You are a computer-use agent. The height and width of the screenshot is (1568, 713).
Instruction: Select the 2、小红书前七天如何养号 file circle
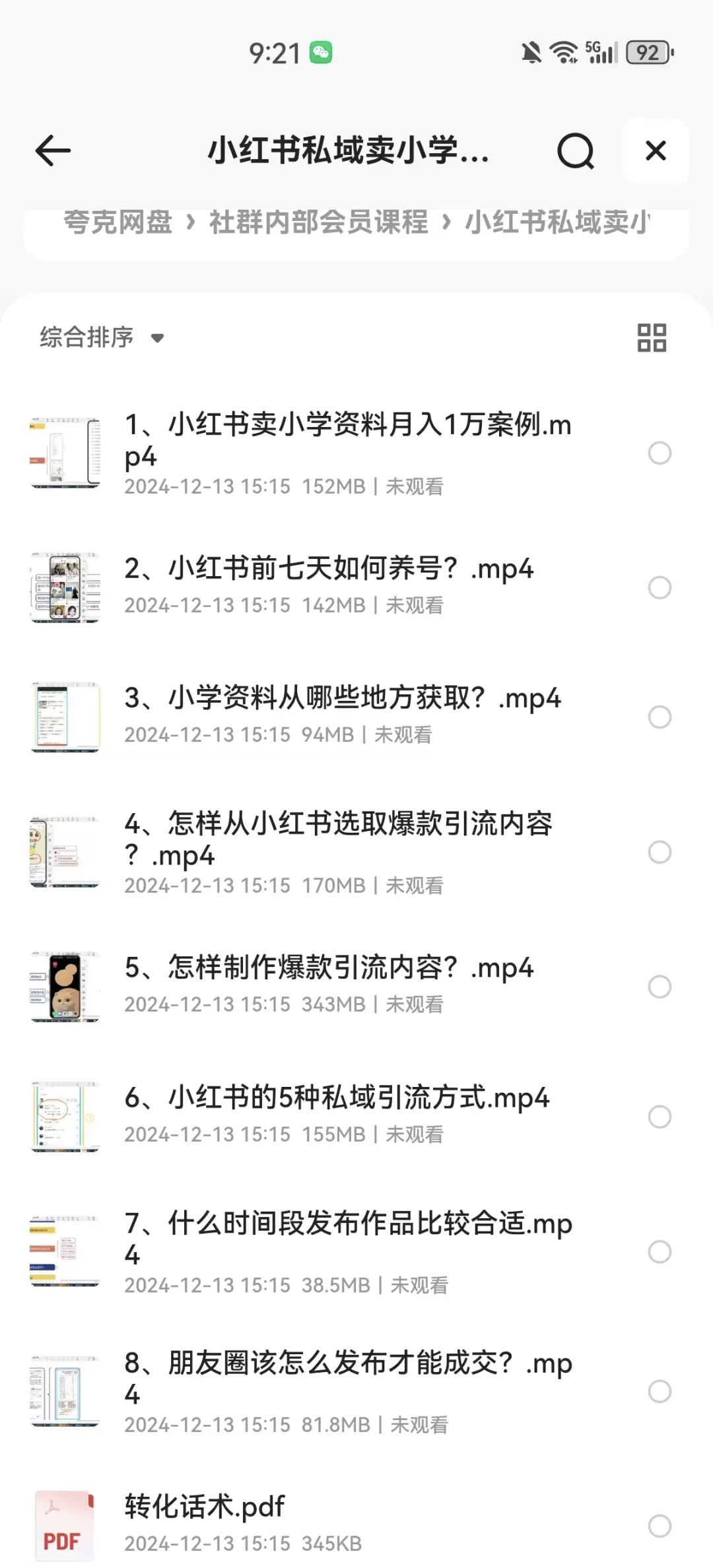(x=660, y=587)
